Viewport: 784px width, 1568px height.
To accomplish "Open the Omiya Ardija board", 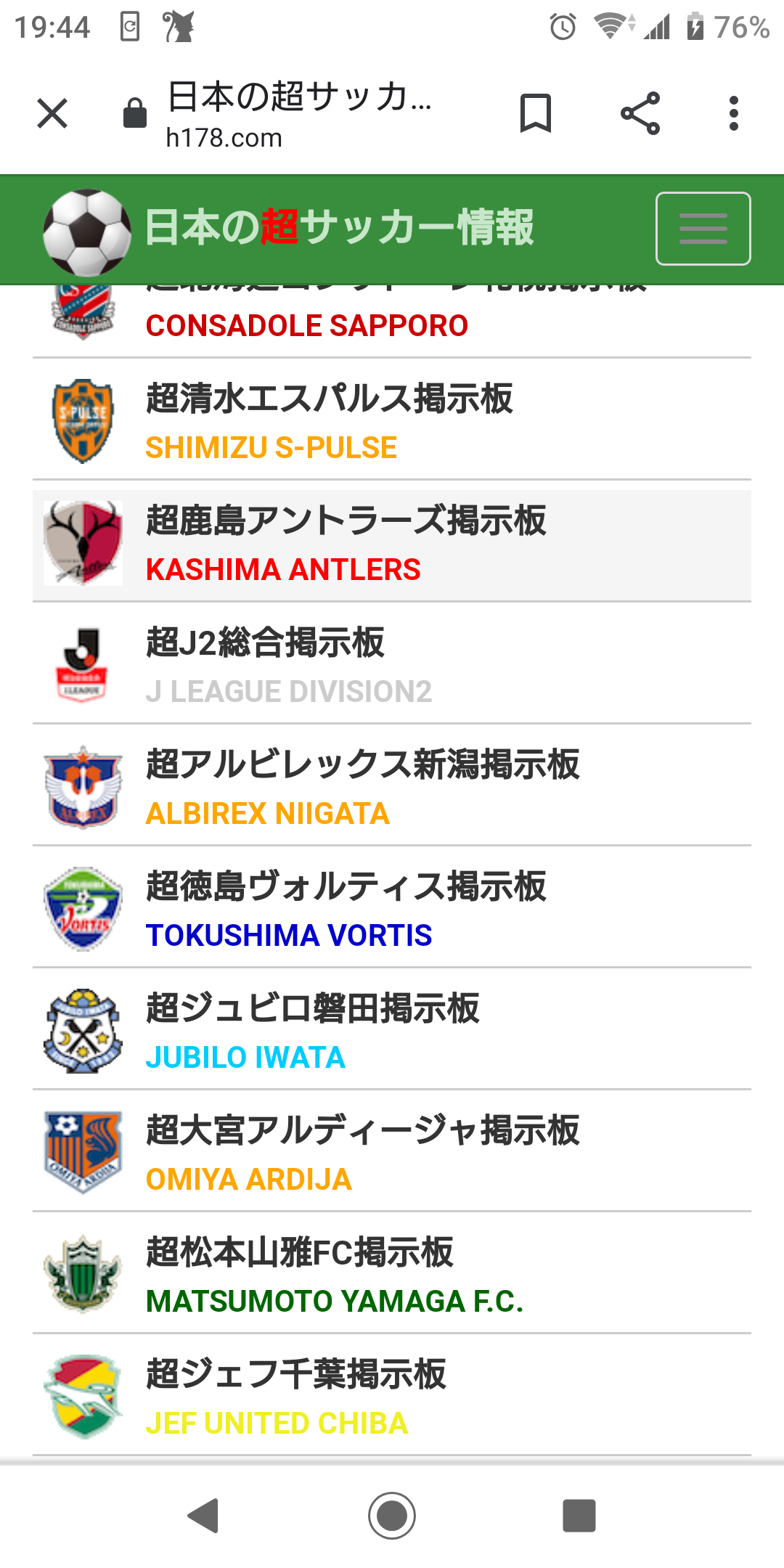I will [x=362, y=1154].
